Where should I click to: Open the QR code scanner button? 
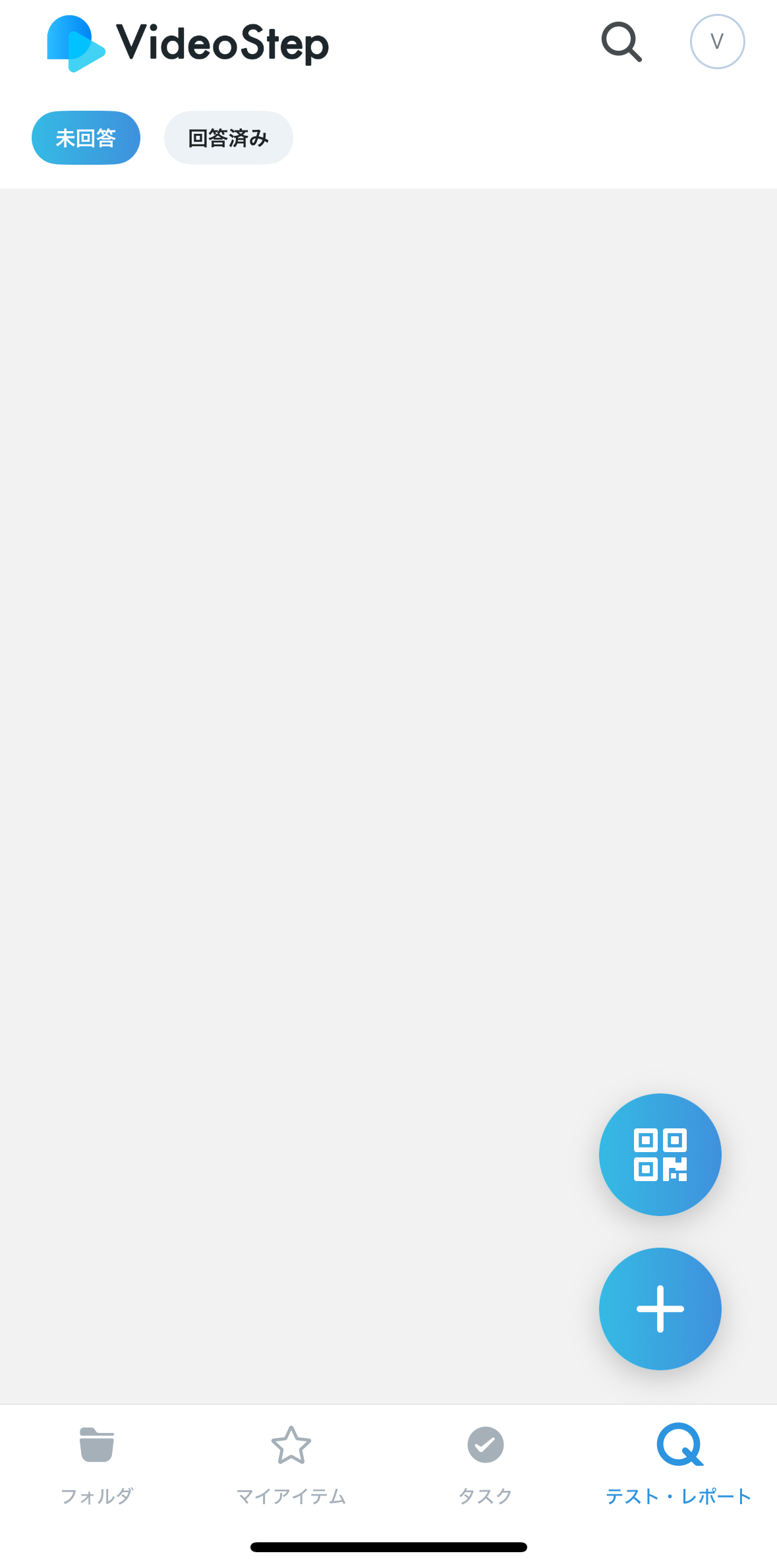tap(660, 1154)
